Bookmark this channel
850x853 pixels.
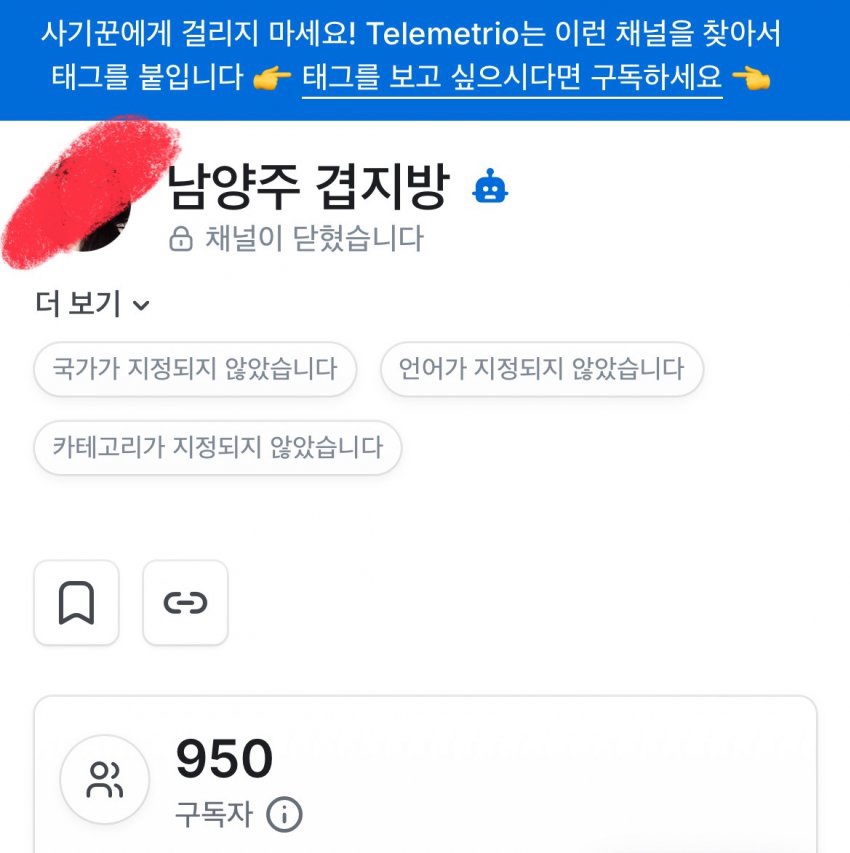pyautogui.click(x=77, y=603)
